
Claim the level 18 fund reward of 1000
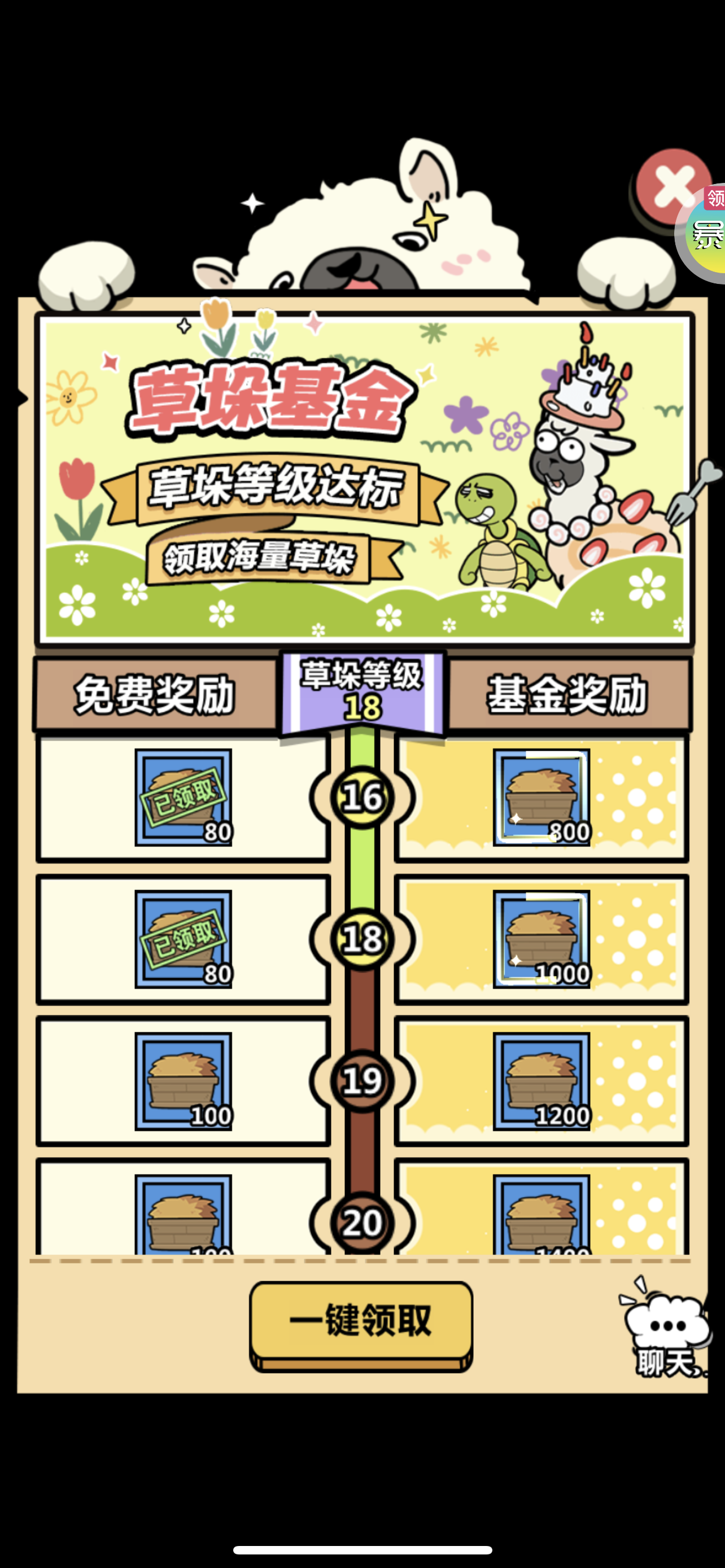[541, 939]
